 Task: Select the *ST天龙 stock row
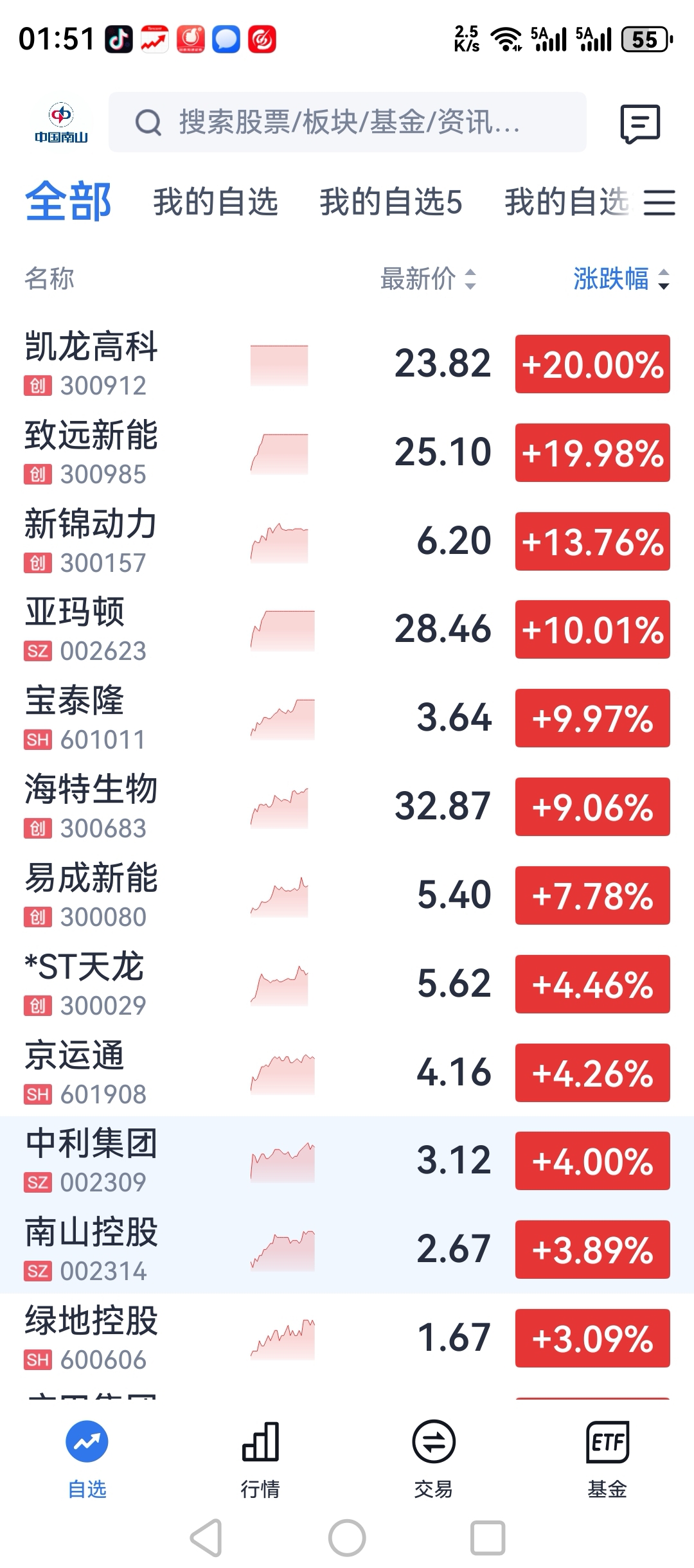pos(347,984)
